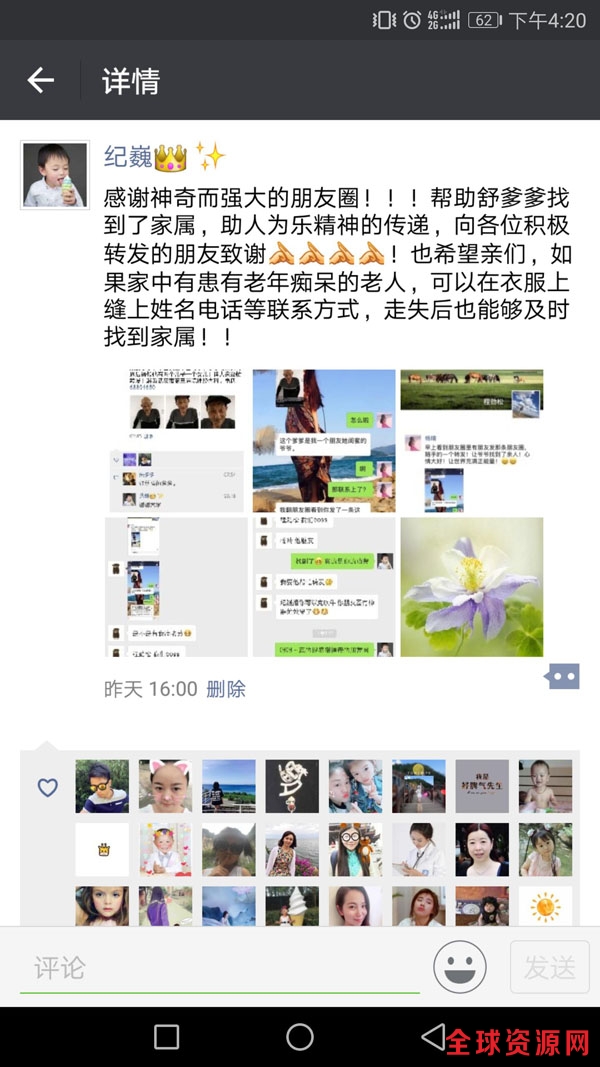Go to the Android home screen
The height and width of the screenshot is (1067, 600).
(300, 1037)
